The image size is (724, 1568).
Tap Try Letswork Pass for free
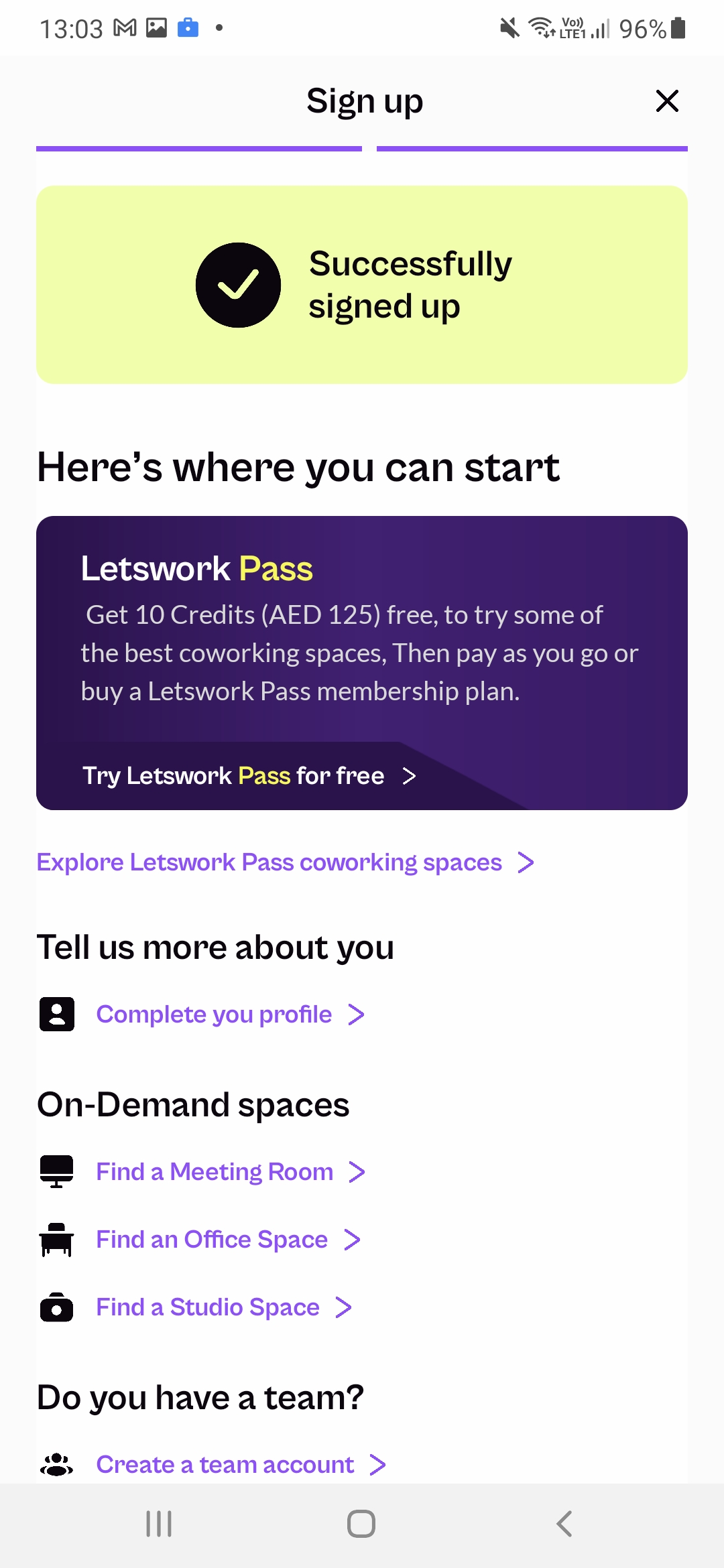[249, 776]
